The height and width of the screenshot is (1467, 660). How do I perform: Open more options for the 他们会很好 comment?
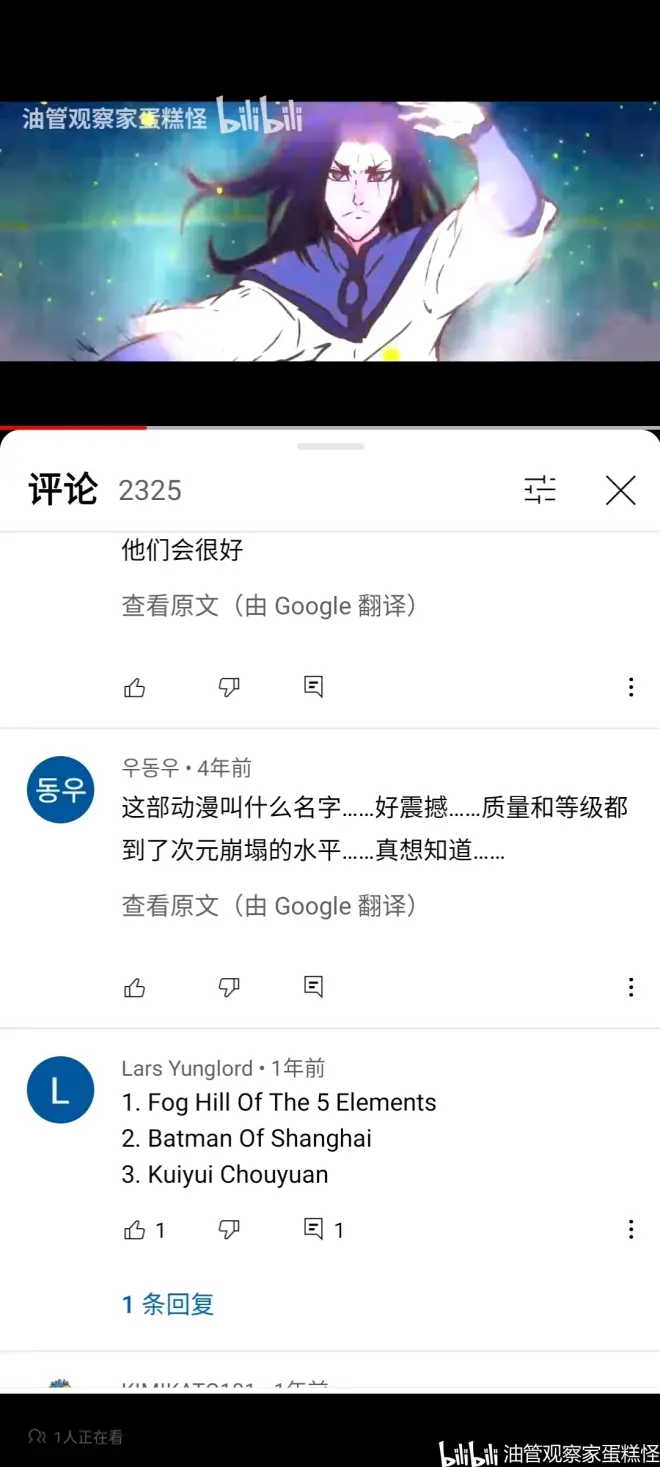(631, 687)
